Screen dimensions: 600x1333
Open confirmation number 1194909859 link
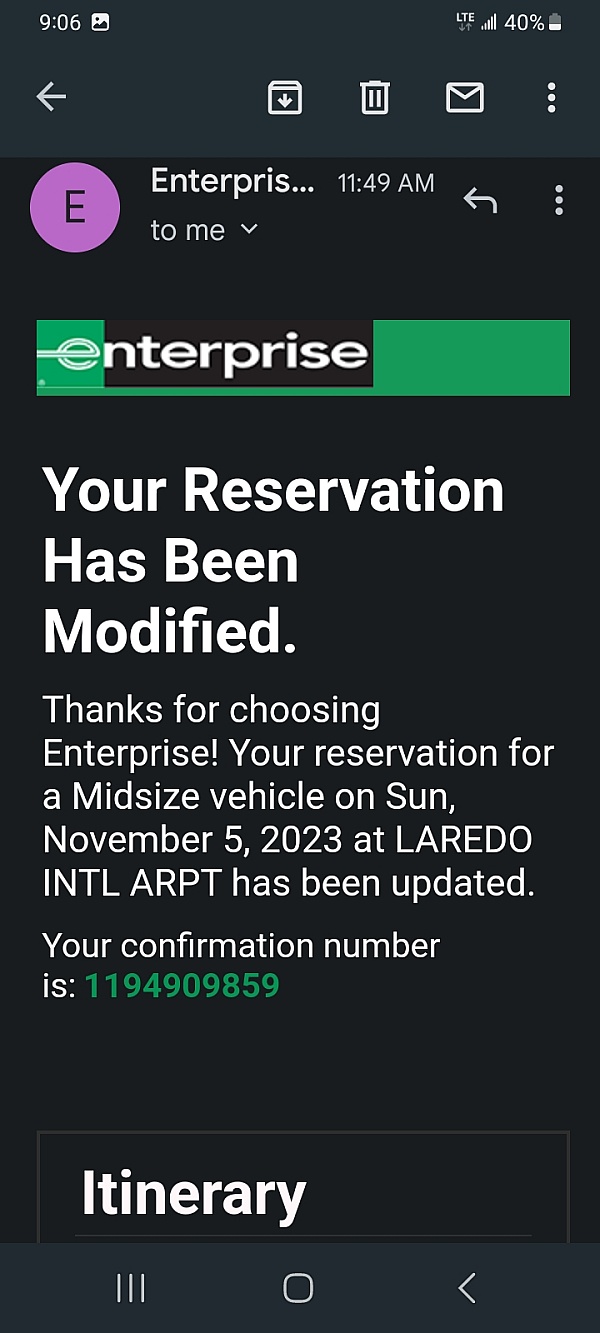coord(182,987)
